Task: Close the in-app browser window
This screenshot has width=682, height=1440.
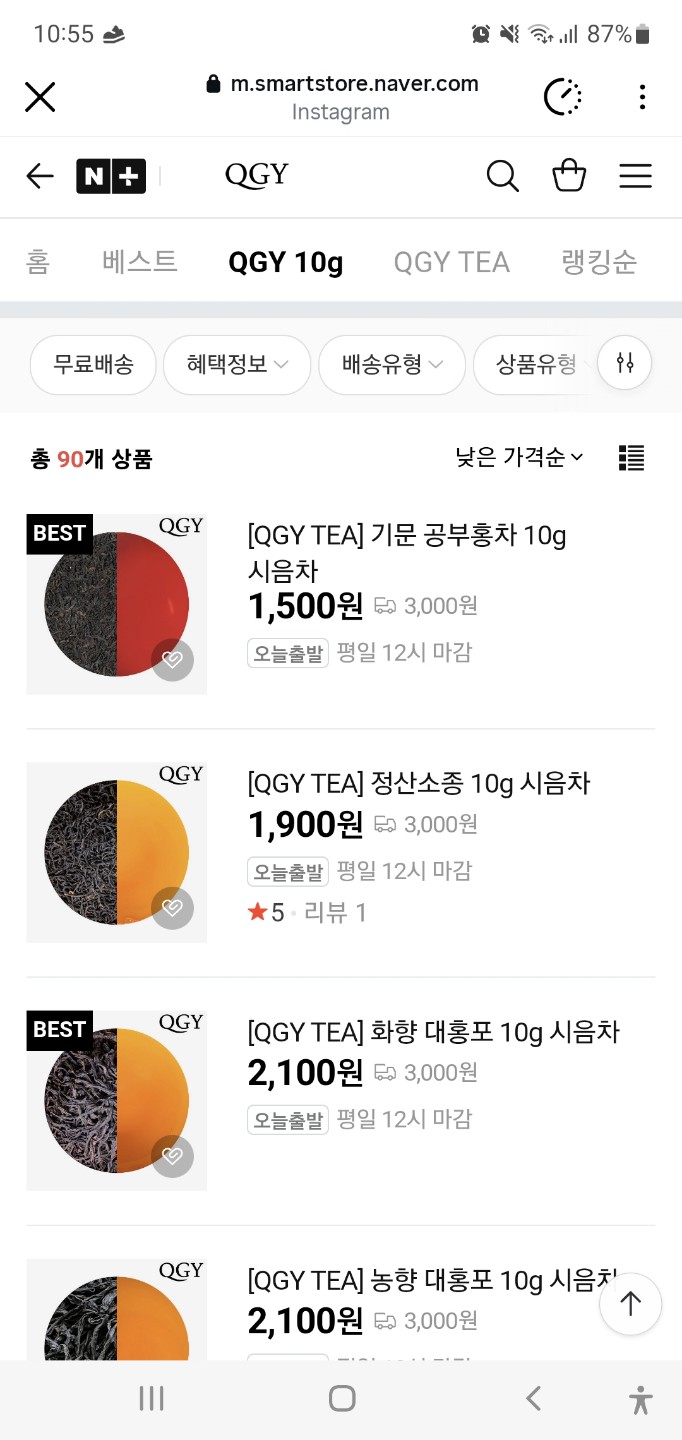Action: tap(40, 97)
